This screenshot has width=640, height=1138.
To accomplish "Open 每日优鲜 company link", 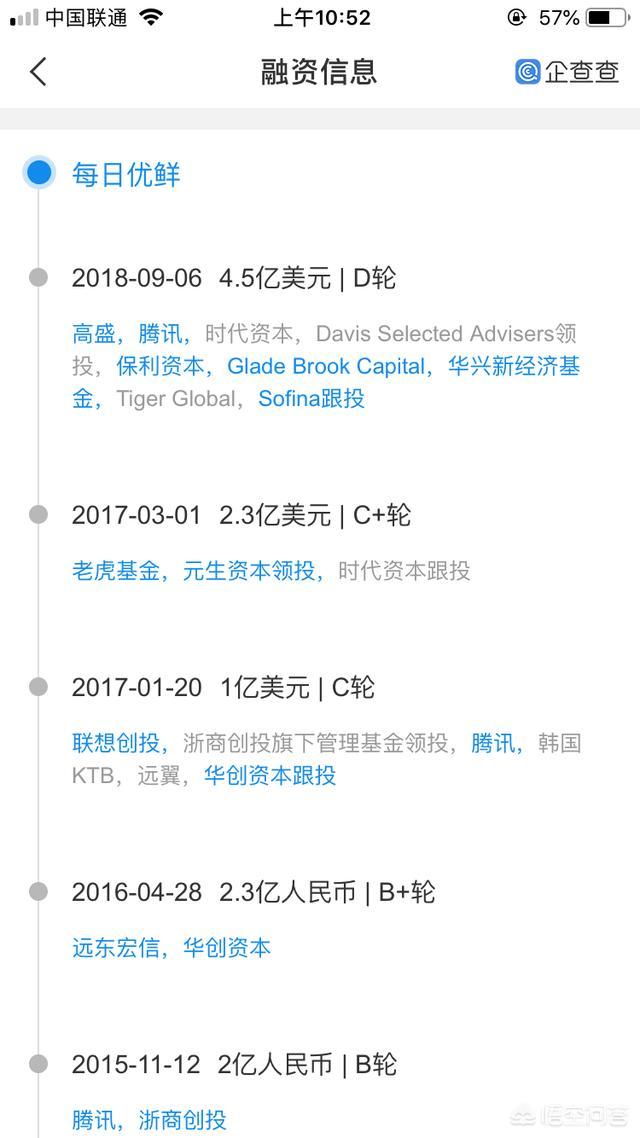I will coord(126,175).
